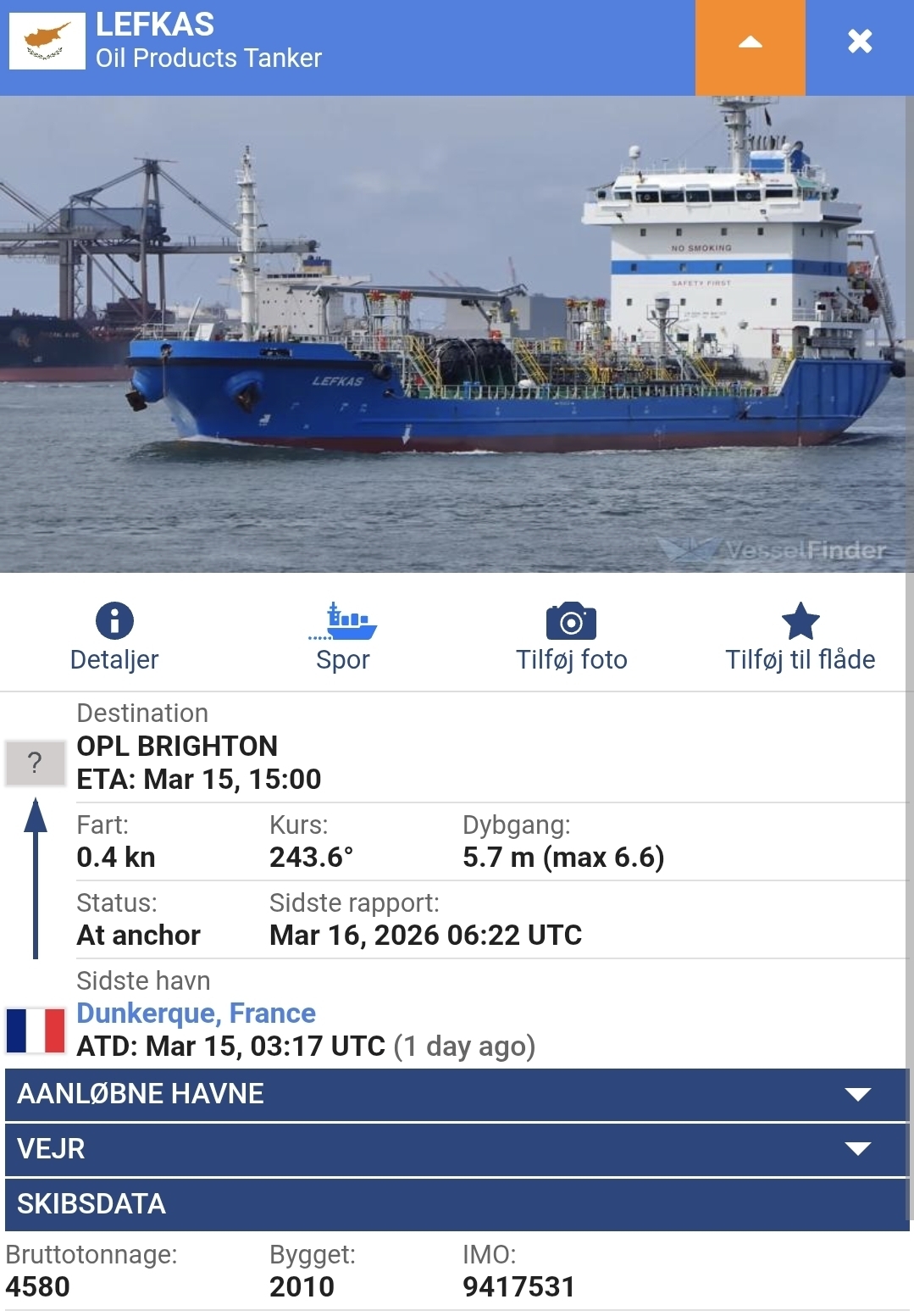Image resolution: width=914 pixels, height=1316 pixels.
Task: Close the LEFKAS vessel panel
Action: coord(860,42)
